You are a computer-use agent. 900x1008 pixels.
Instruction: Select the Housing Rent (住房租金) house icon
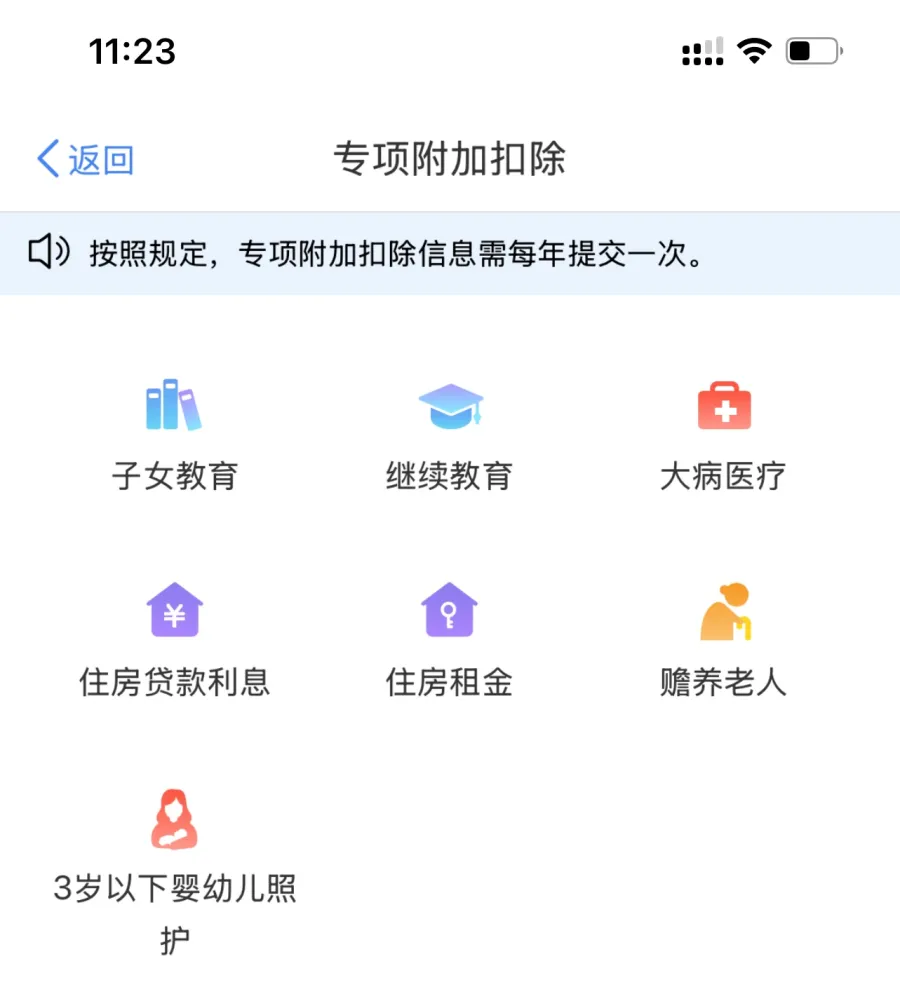(450, 609)
